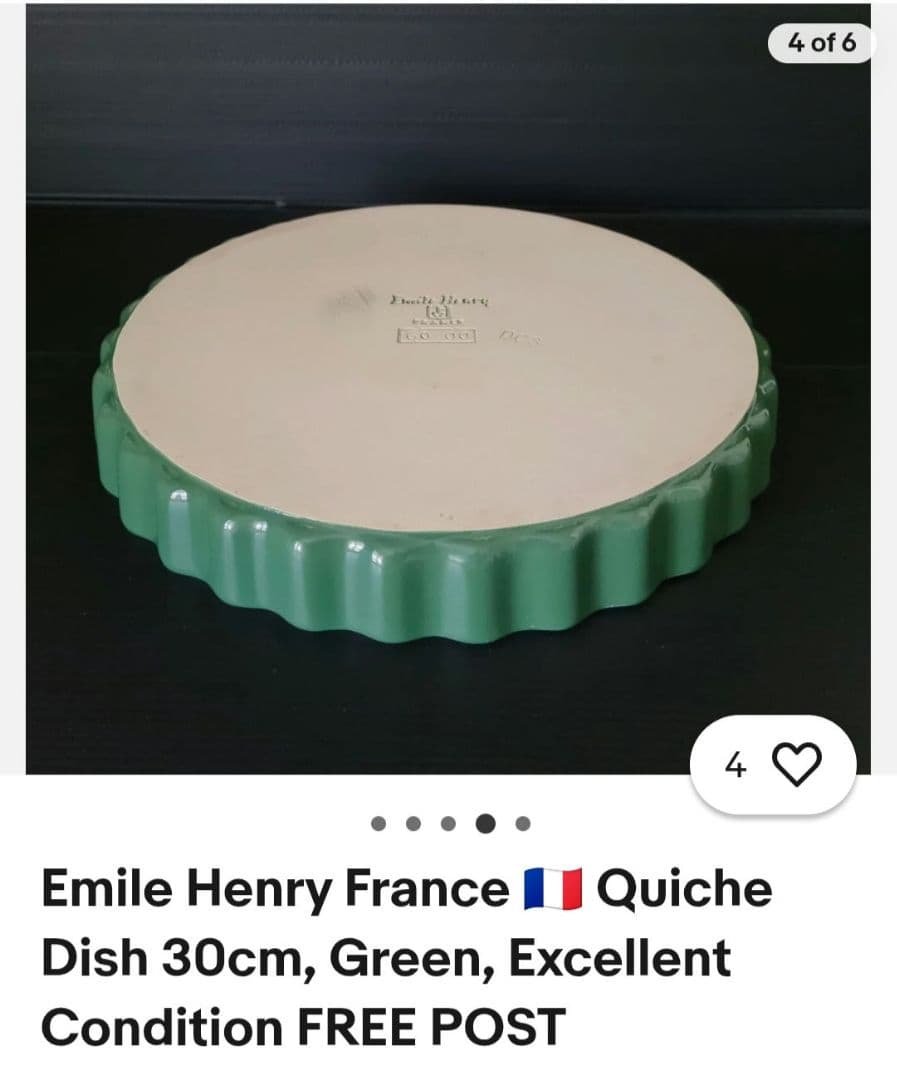Select the fourth pagination dot
The image size is (897, 1080).
[486, 823]
